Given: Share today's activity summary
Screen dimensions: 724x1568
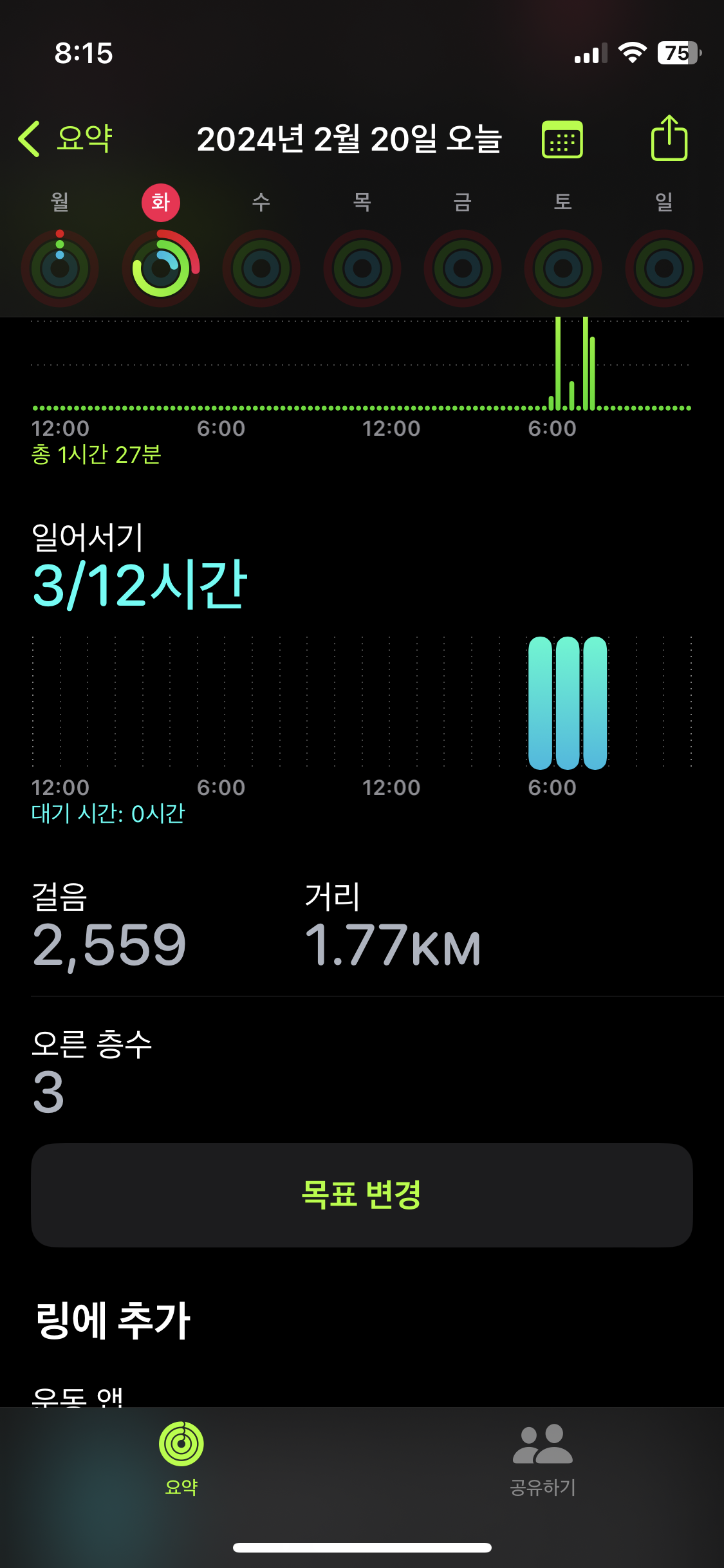Looking at the screenshot, I should click(669, 138).
